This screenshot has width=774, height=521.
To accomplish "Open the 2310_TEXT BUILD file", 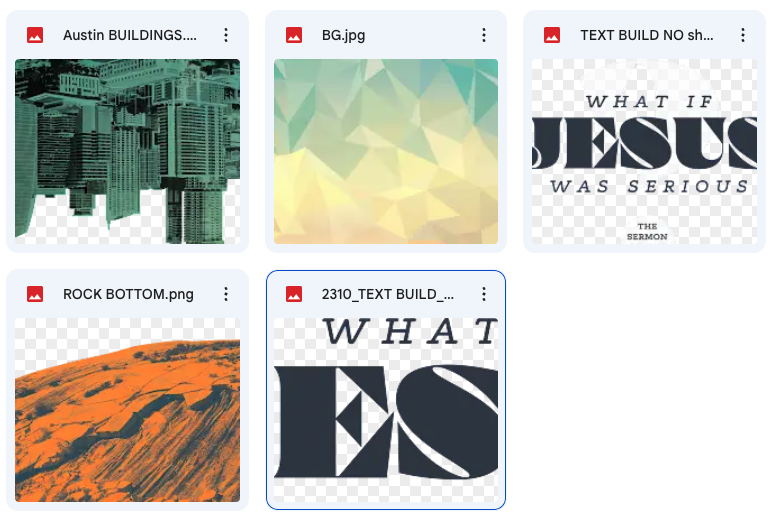I will (x=385, y=409).
